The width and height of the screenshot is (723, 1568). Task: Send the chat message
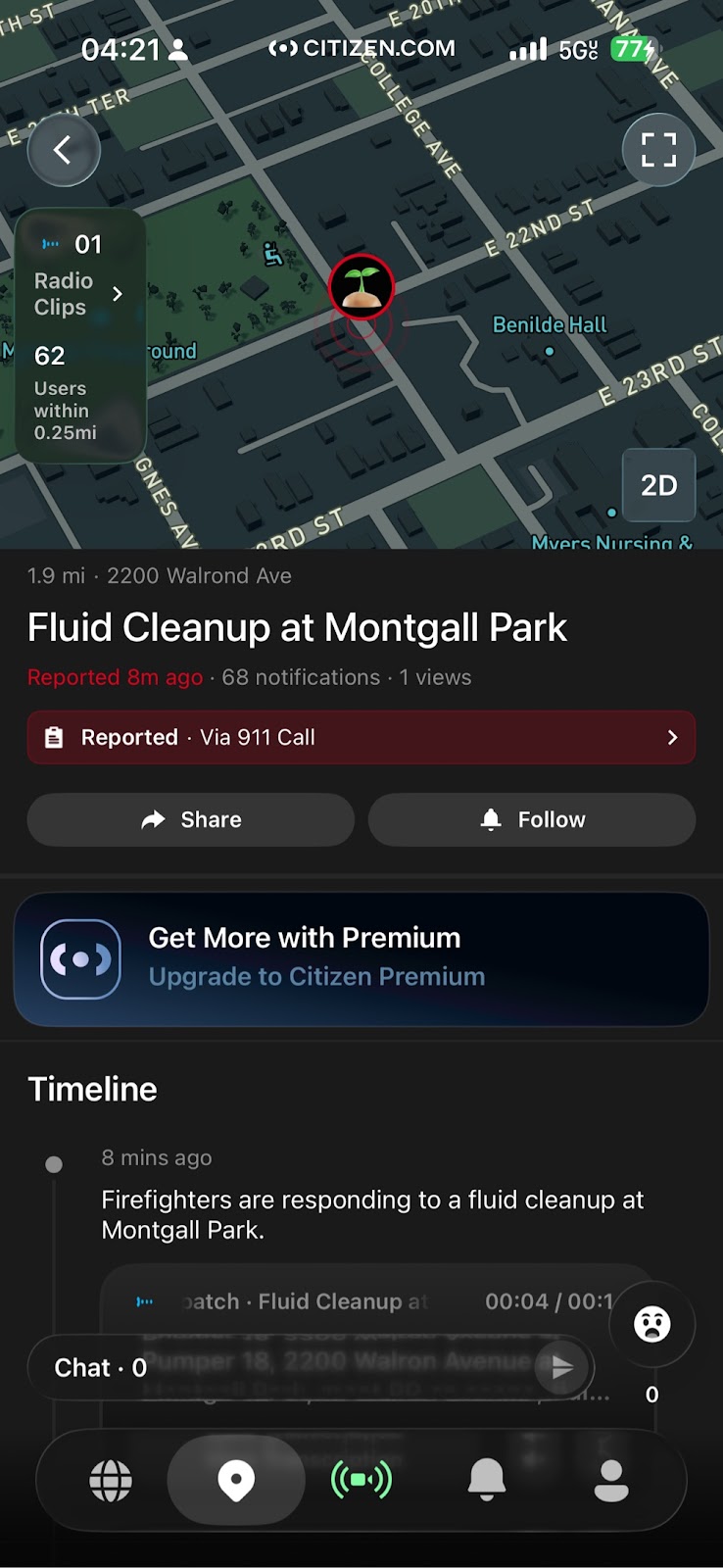click(562, 1367)
